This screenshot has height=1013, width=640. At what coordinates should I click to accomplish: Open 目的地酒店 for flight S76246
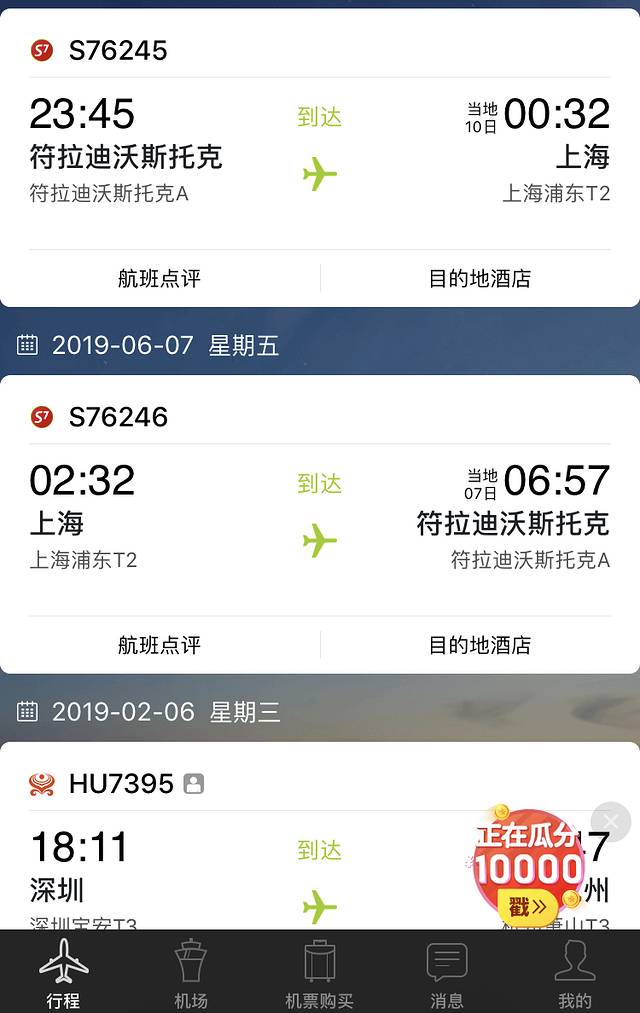480,646
